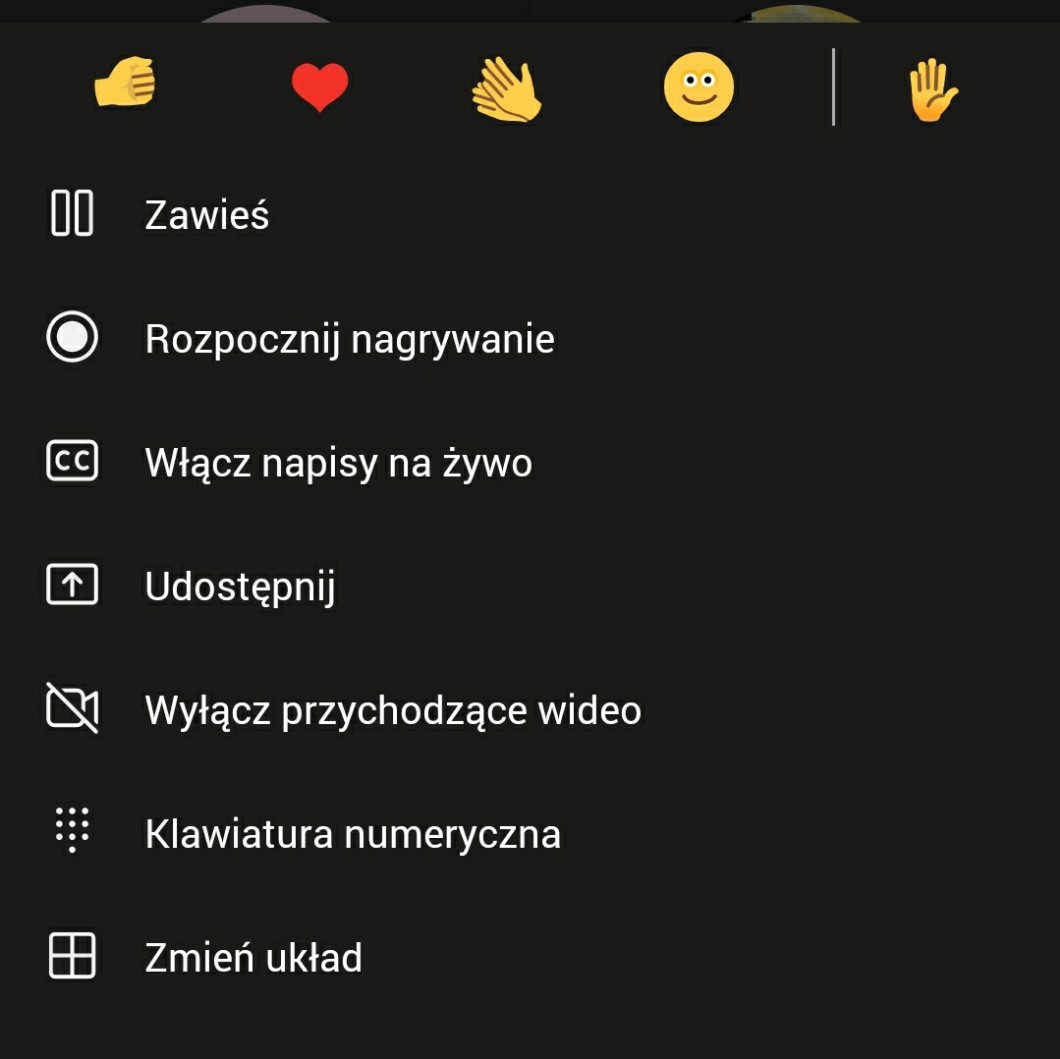This screenshot has width=1060, height=1059.
Task: React with the clapping hands emoji
Action: point(506,89)
